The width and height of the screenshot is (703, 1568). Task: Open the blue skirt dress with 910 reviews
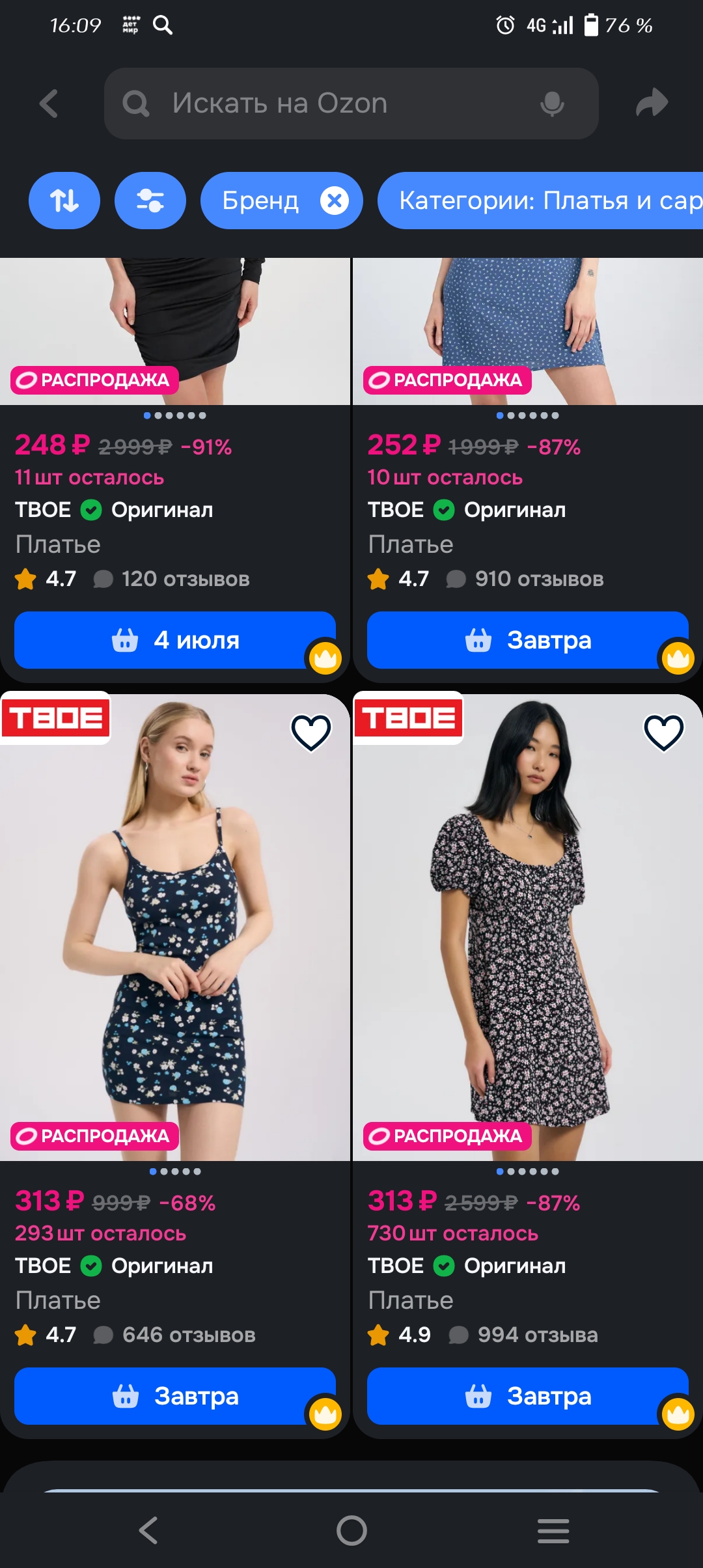(528, 331)
